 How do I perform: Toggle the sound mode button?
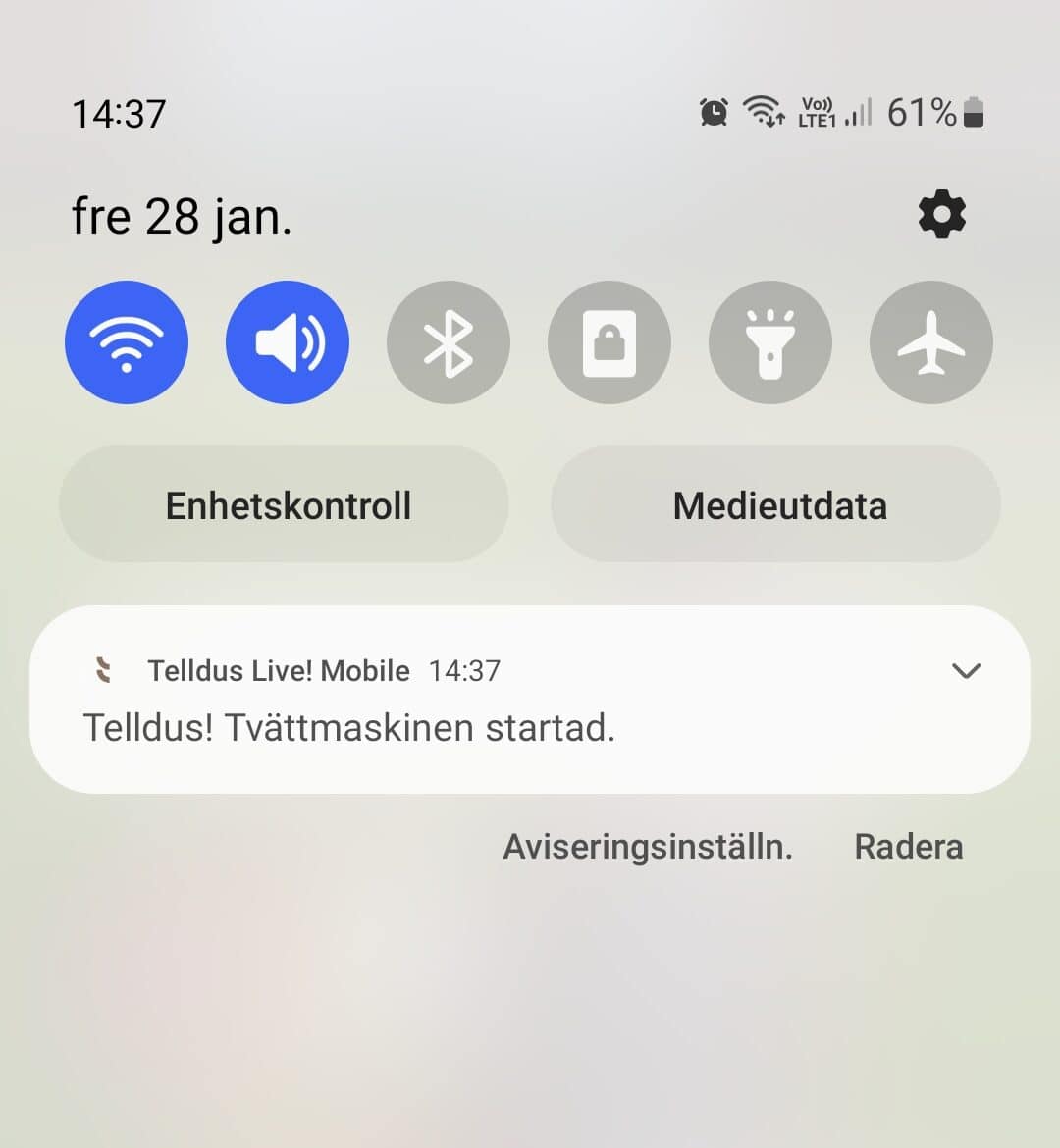pos(288,342)
